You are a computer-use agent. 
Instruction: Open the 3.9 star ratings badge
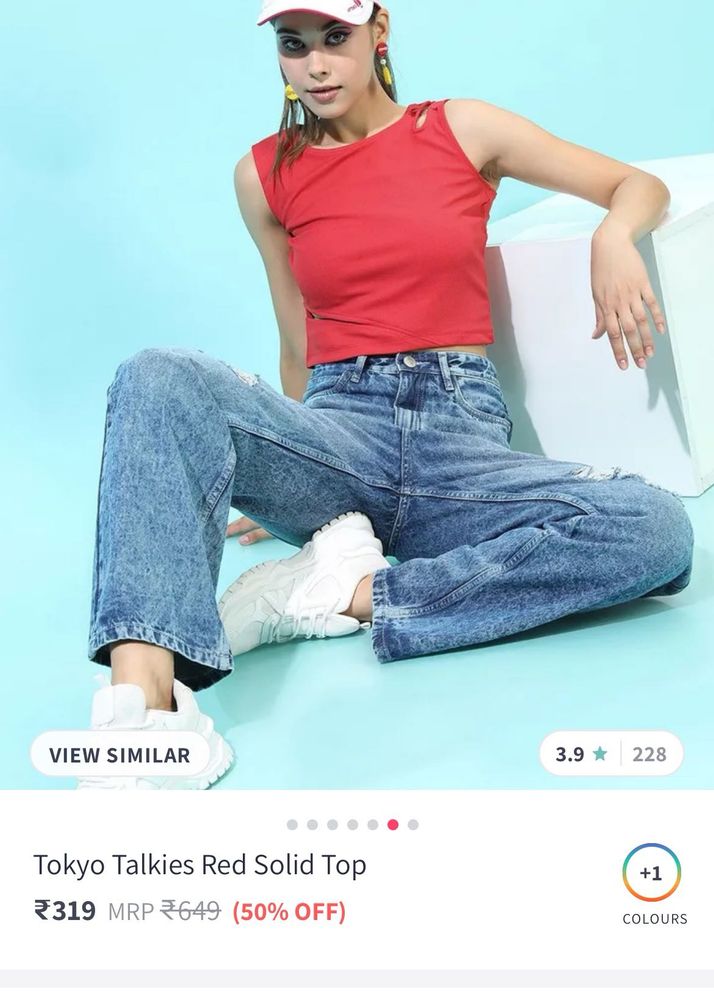tap(611, 754)
